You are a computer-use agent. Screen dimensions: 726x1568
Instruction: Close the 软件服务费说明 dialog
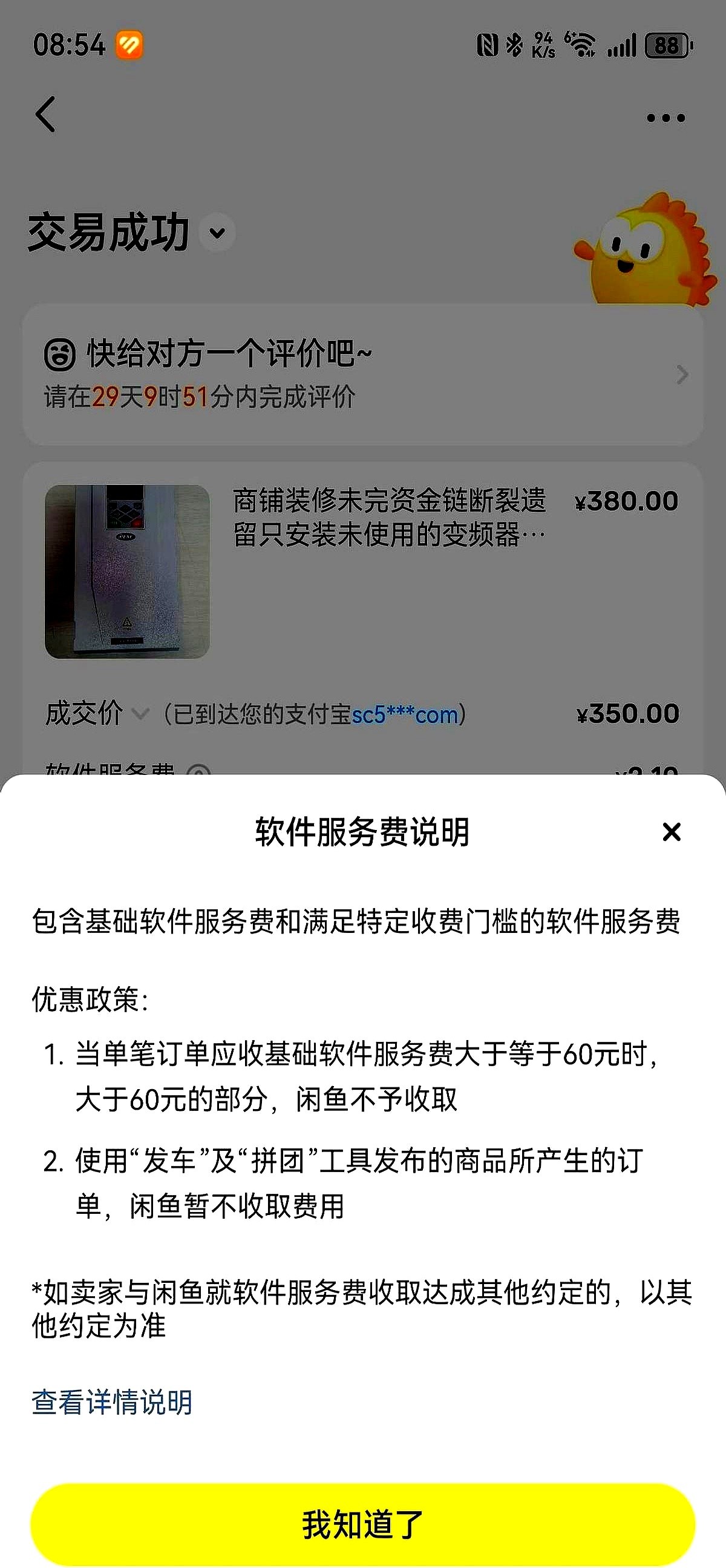pyautogui.click(x=672, y=831)
